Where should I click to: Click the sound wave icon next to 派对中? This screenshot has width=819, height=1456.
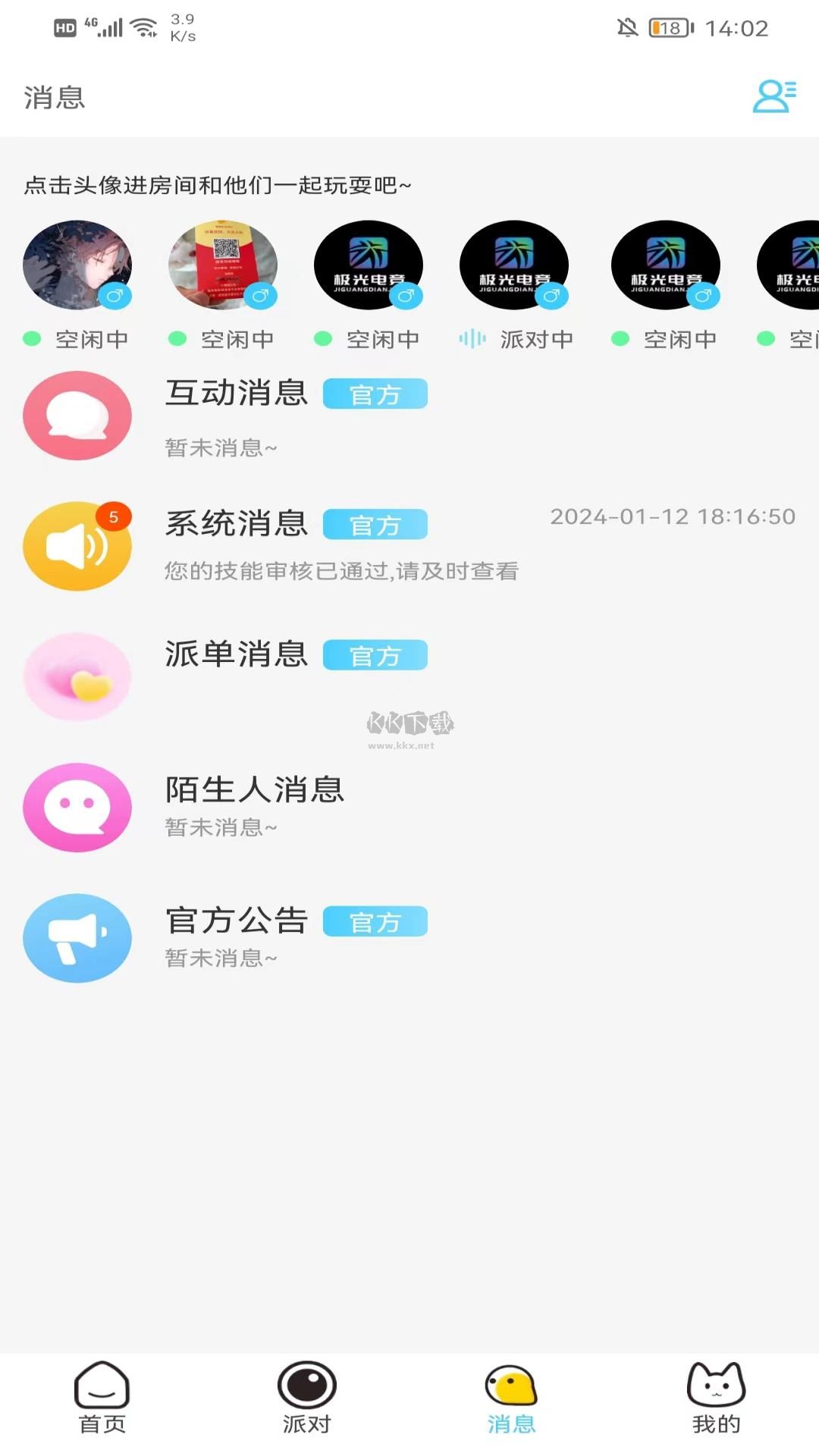click(472, 340)
